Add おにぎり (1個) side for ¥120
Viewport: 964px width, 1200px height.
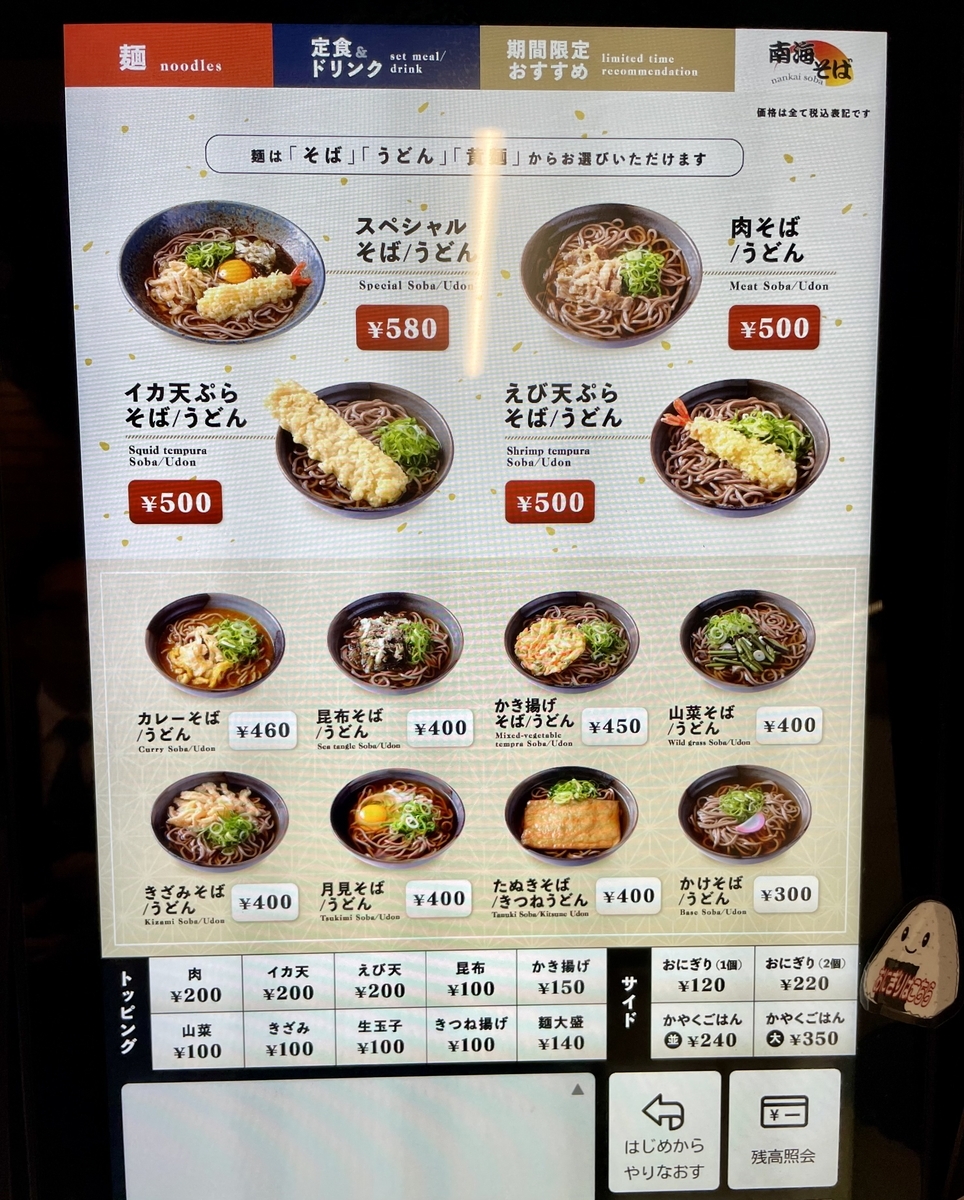[x=701, y=974]
